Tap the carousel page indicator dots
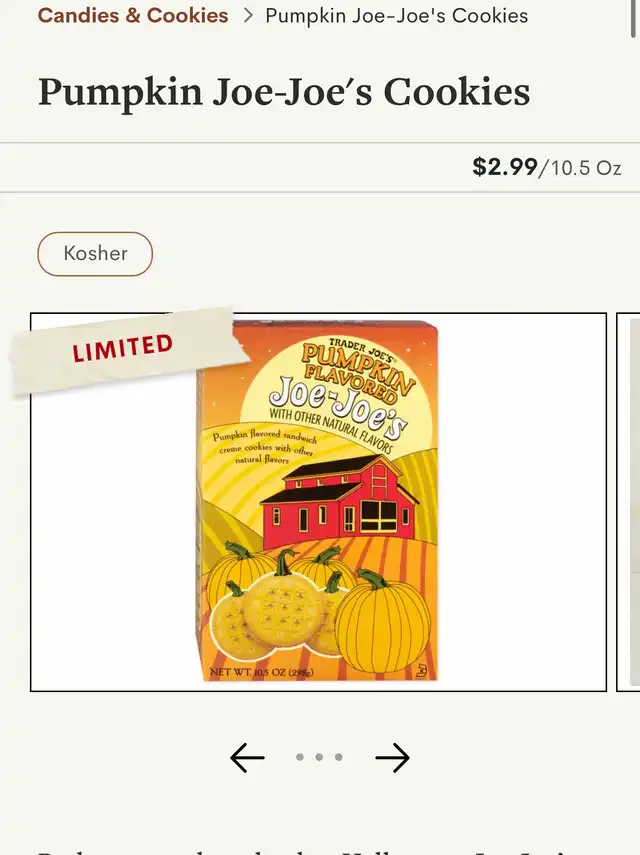This screenshot has width=640, height=855. pyautogui.click(x=319, y=758)
